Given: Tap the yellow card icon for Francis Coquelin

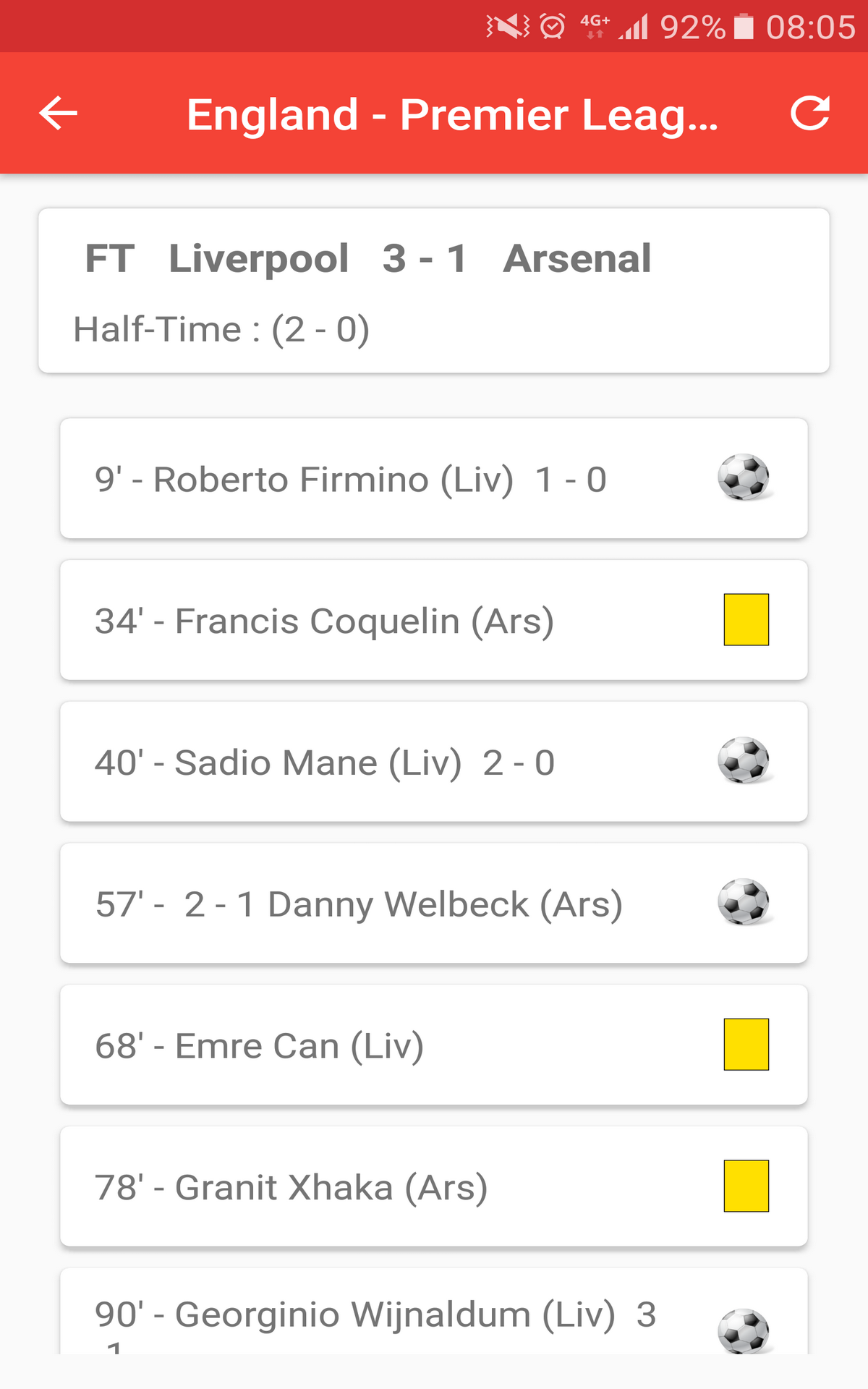Looking at the screenshot, I should pyautogui.click(x=745, y=620).
